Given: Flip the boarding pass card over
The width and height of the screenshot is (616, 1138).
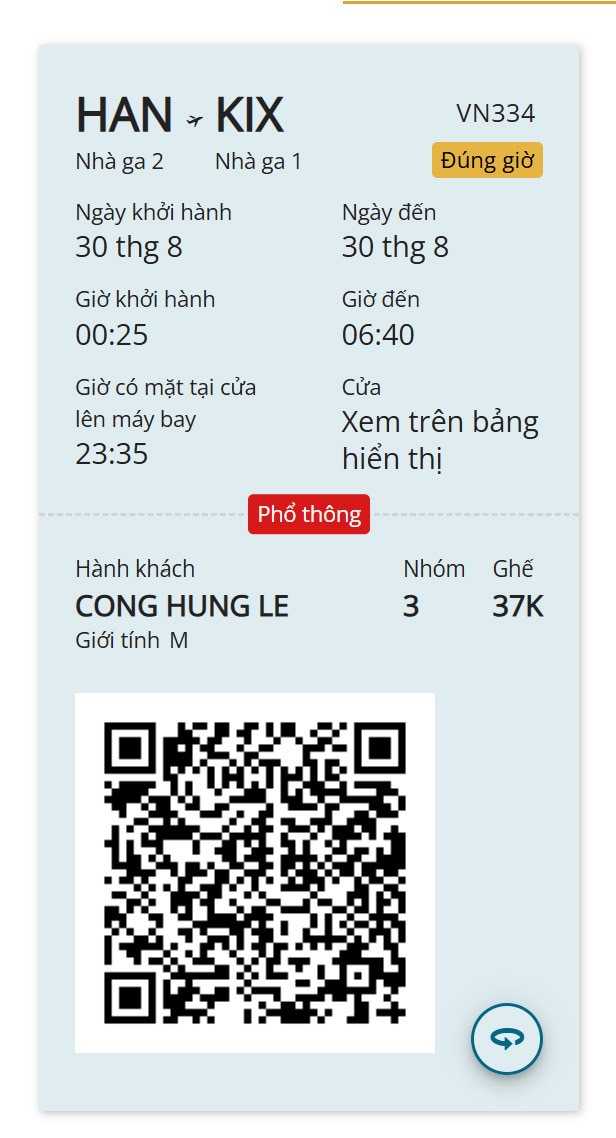Looking at the screenshot, I should point(507,1039).
